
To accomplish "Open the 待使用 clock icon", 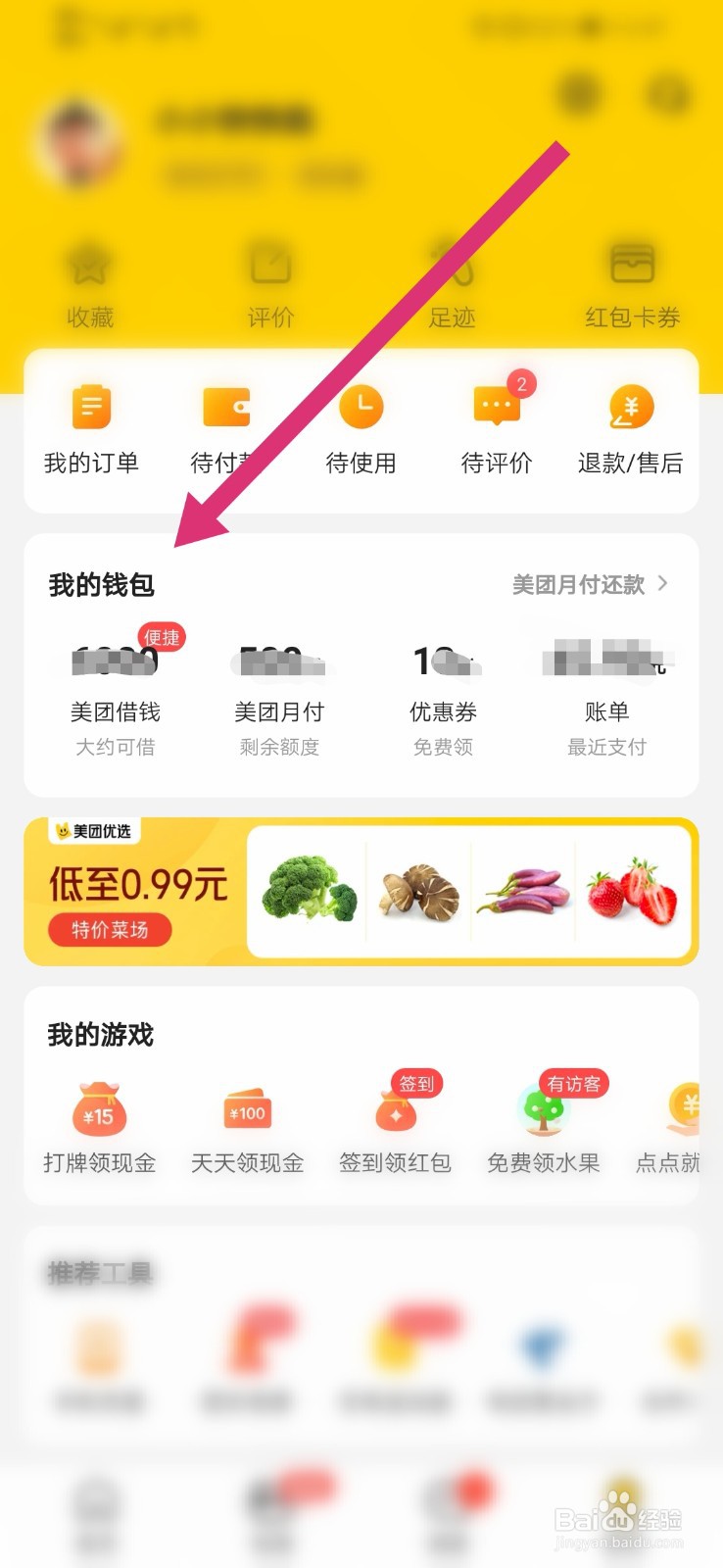I will (x=361, y=426).
